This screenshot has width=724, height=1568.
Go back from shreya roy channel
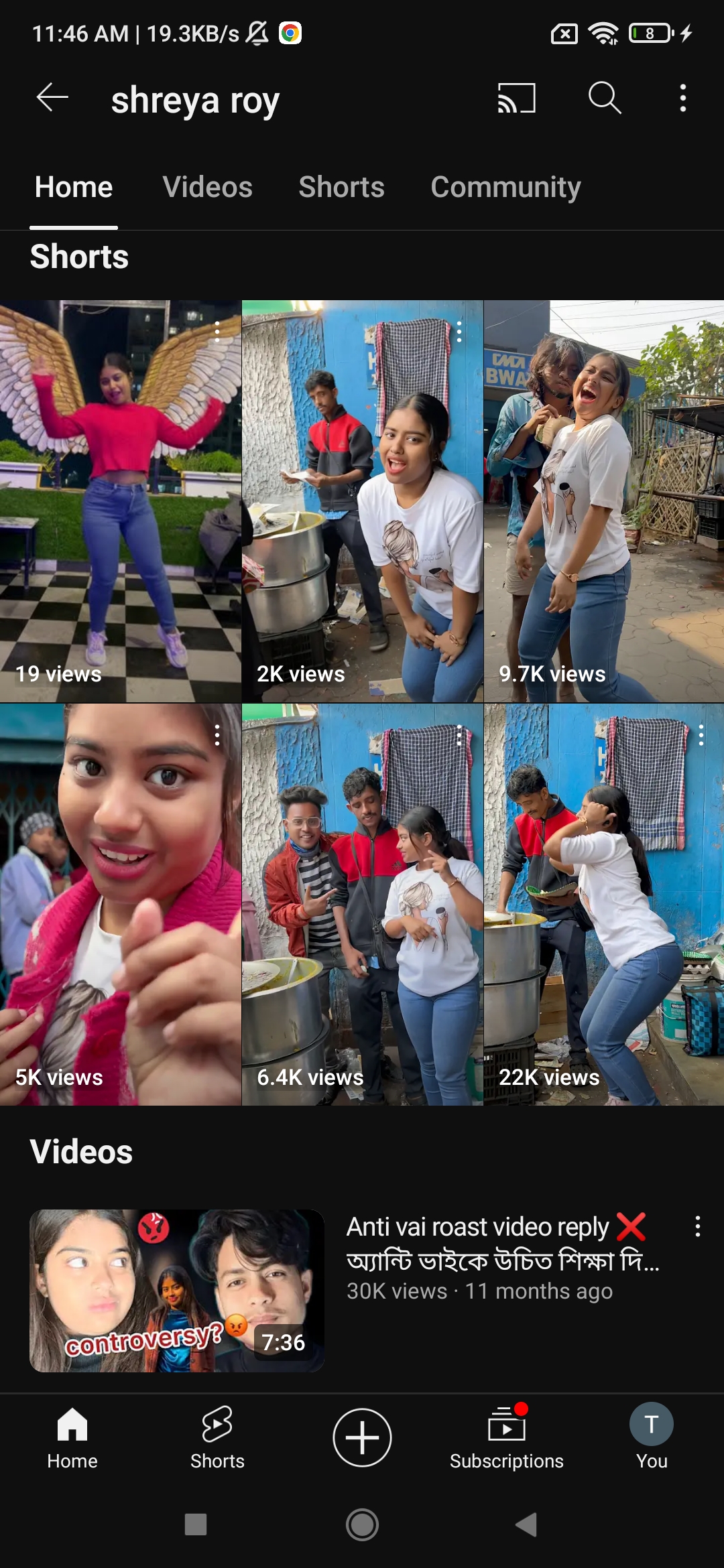(x=52, y=99)
